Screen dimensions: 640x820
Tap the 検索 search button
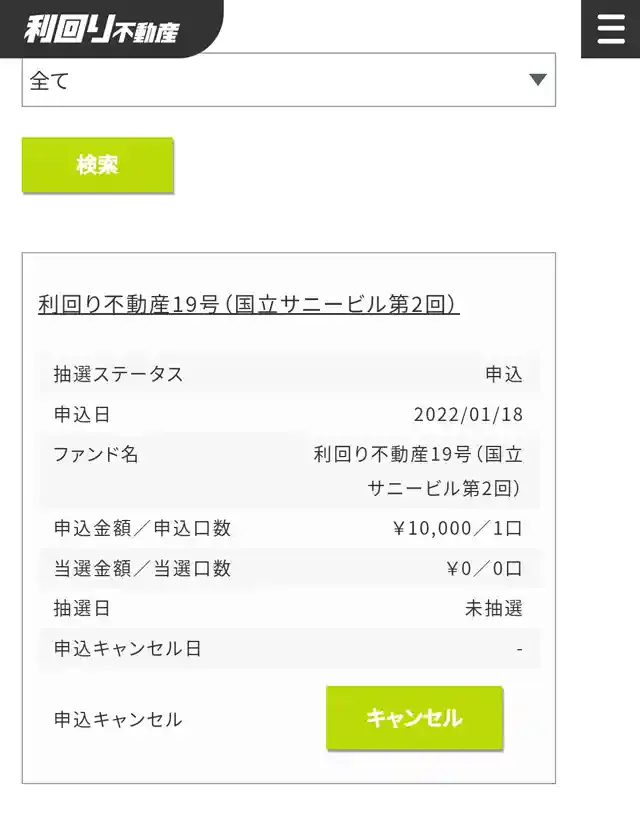point(97,165)
